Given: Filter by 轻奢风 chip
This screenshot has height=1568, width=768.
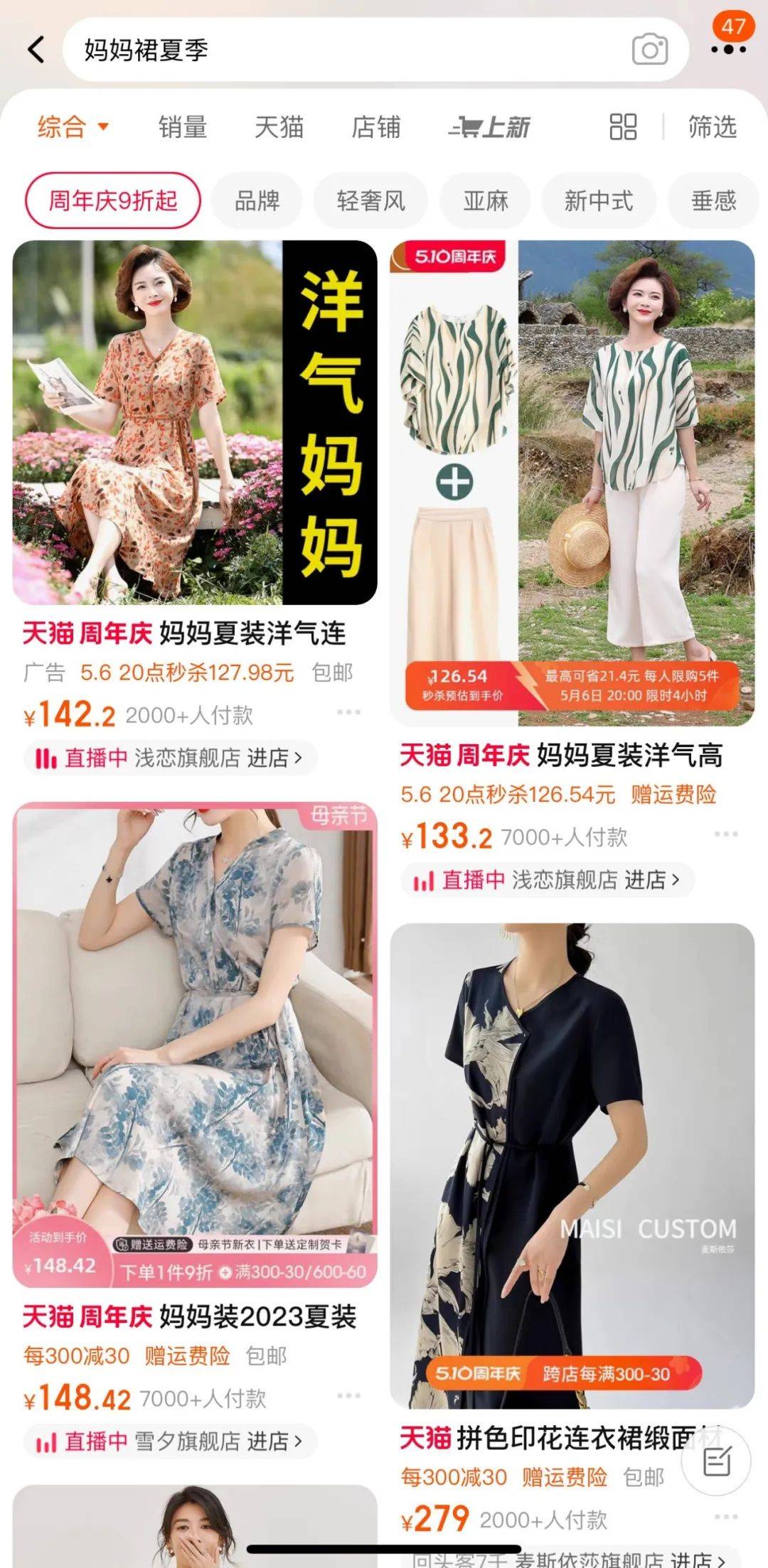Looking at the screenshot, I should tap(370, 201).
